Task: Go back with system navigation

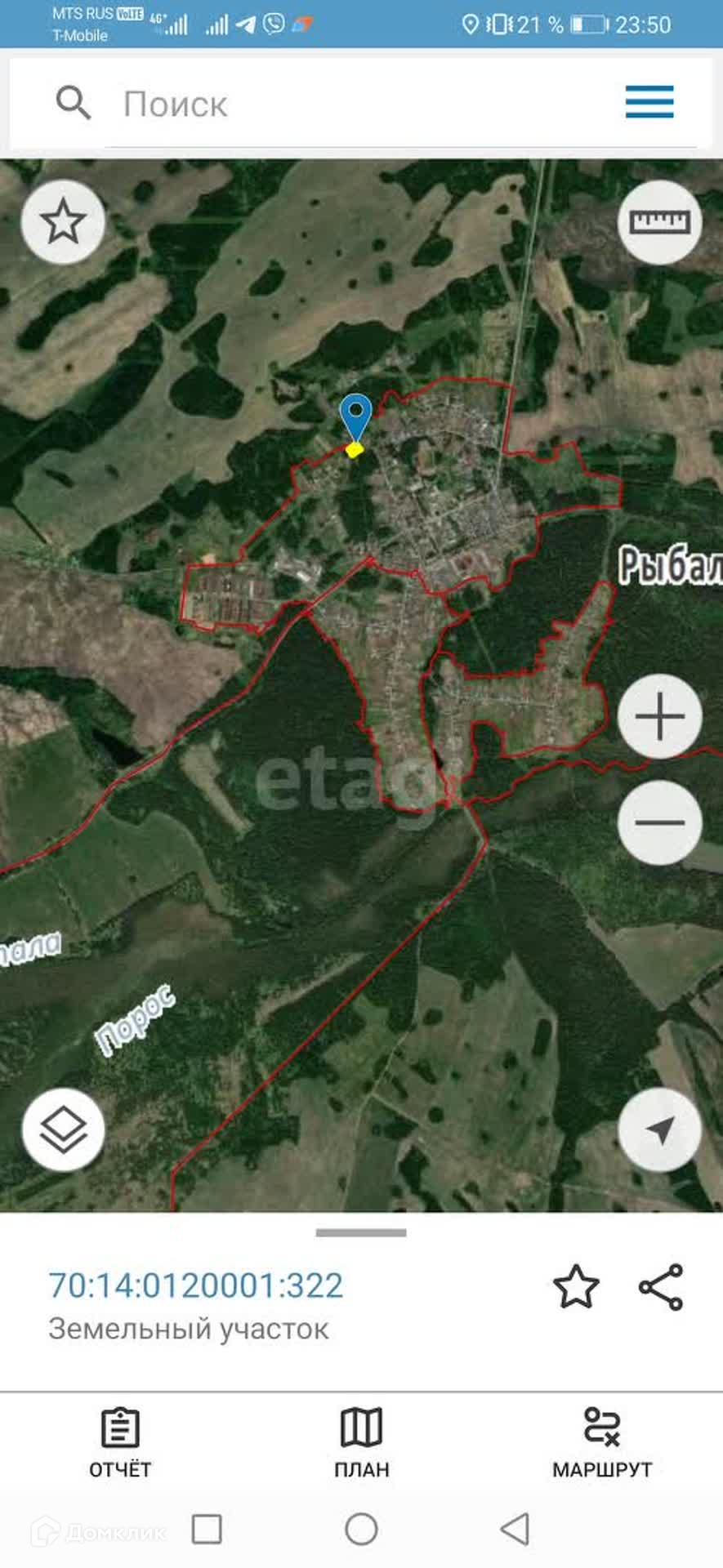Action: pos(515,1529)
